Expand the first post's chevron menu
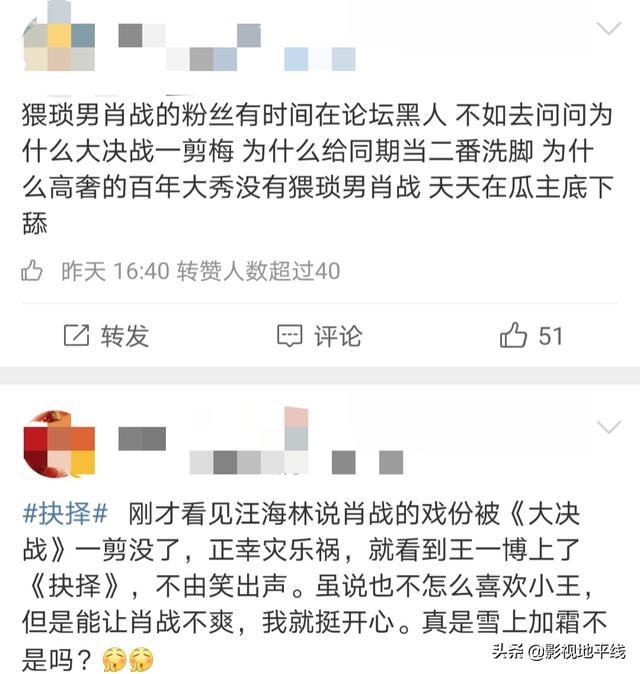Image resolution: width=640 pixels, height=674 pixels. [608, 29]
